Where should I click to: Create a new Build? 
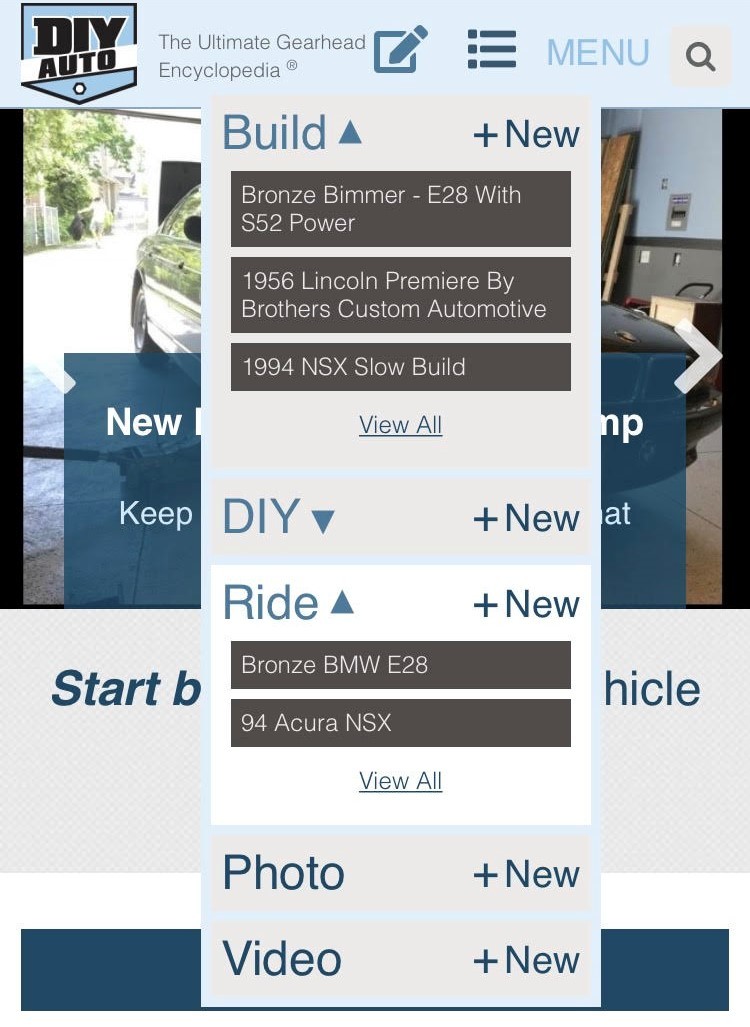[x=526, y=134]
